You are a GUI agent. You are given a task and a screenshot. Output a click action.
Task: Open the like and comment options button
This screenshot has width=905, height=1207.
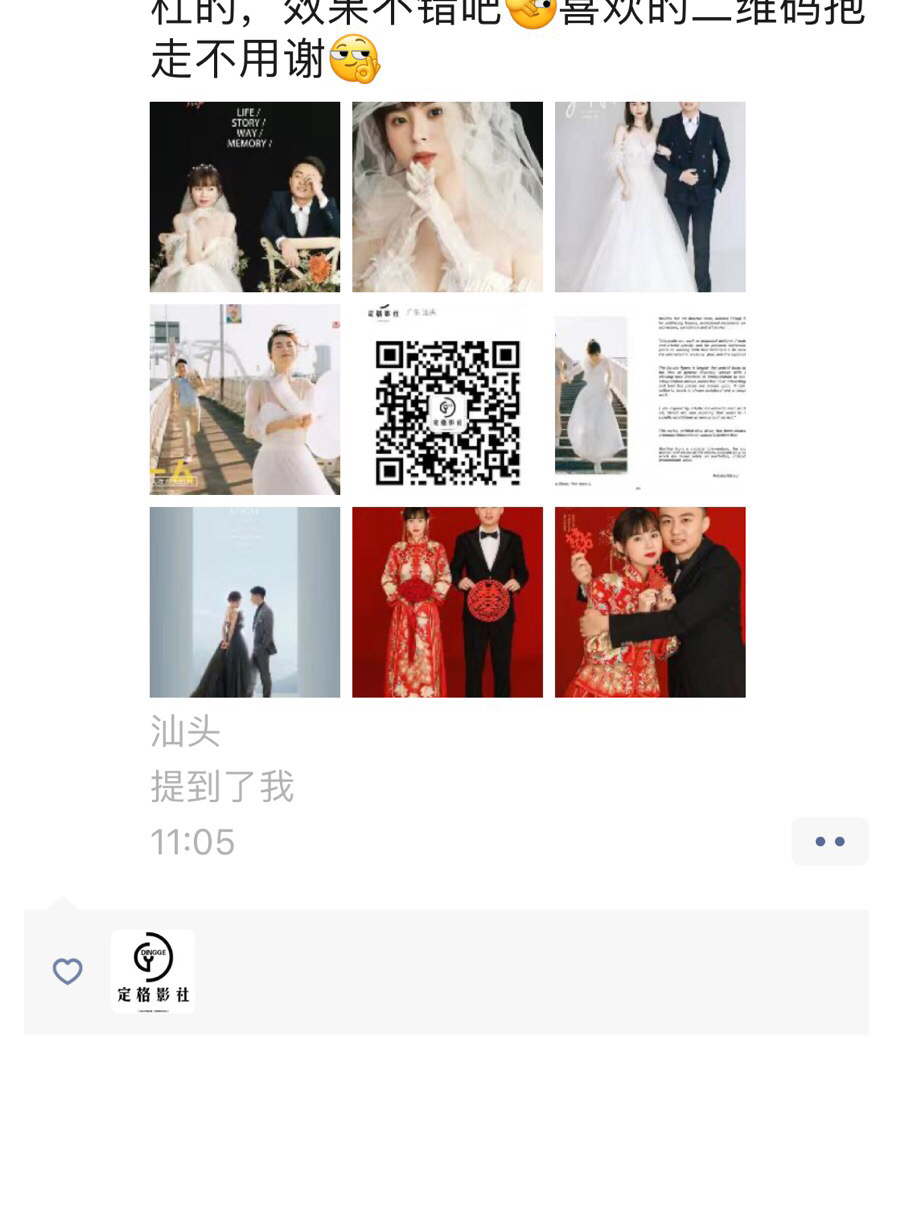[829, 841]
